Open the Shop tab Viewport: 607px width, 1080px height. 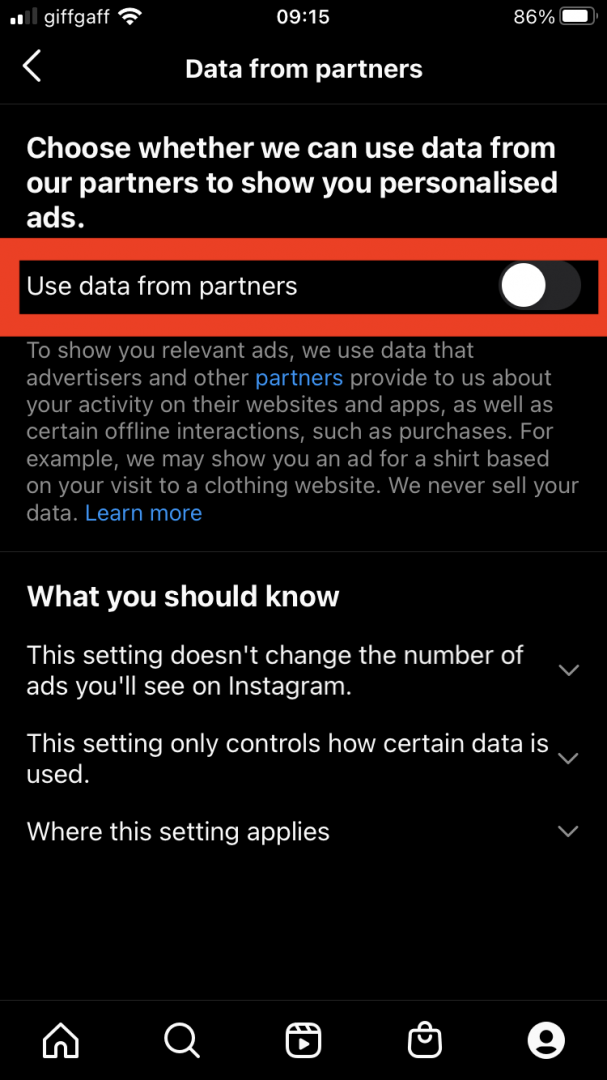[x=424, y=1039]
